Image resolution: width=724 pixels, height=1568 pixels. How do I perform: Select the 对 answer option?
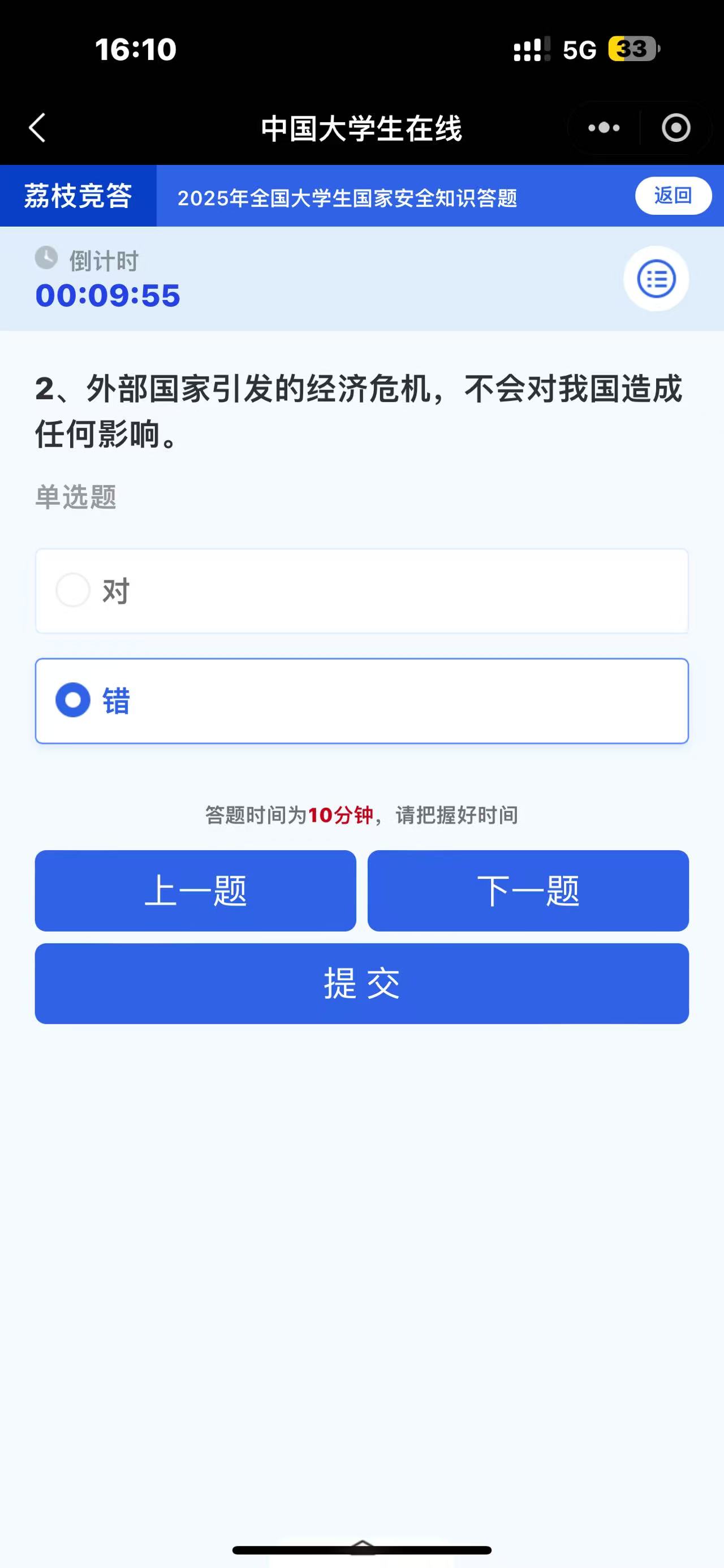pyautogui.click(x=361, y=591)
